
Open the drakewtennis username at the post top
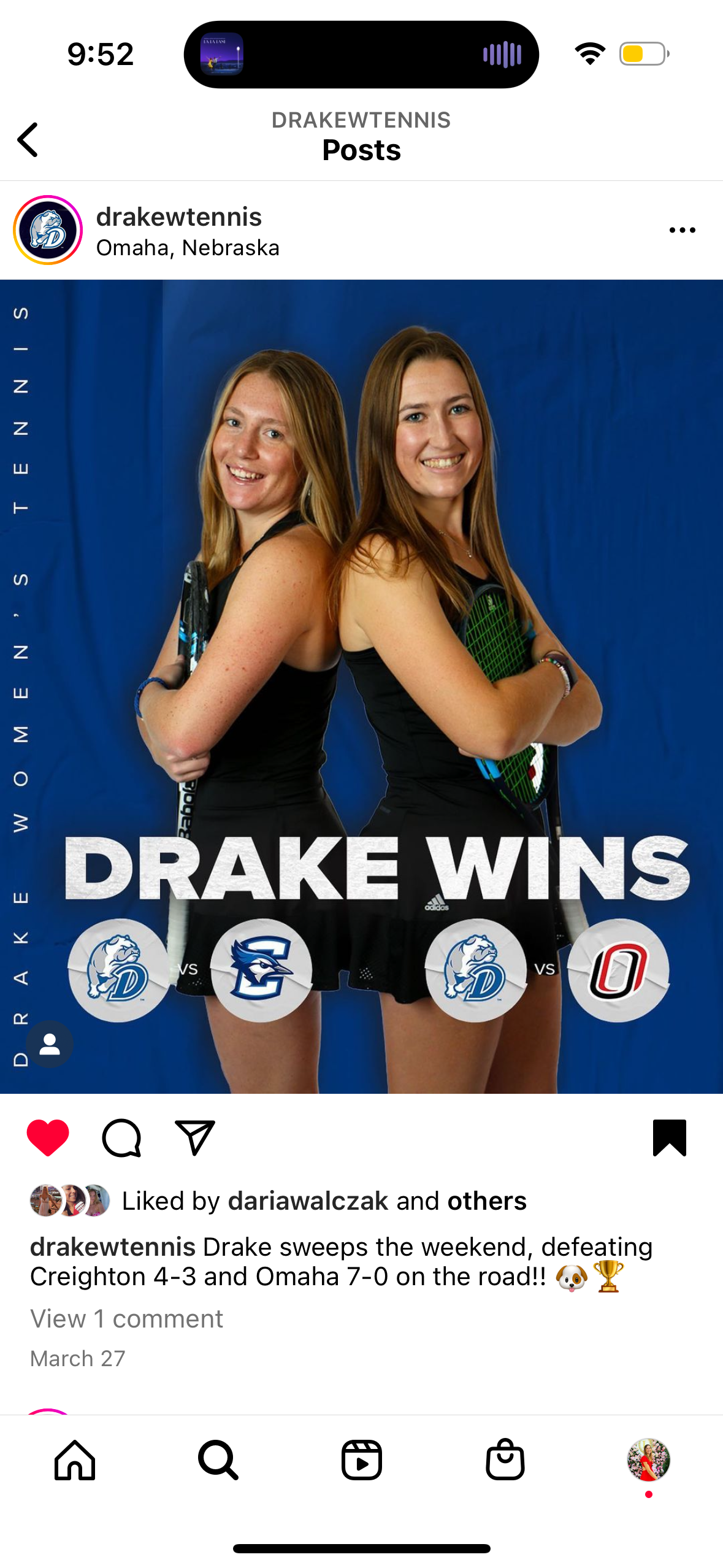[179, 217]
